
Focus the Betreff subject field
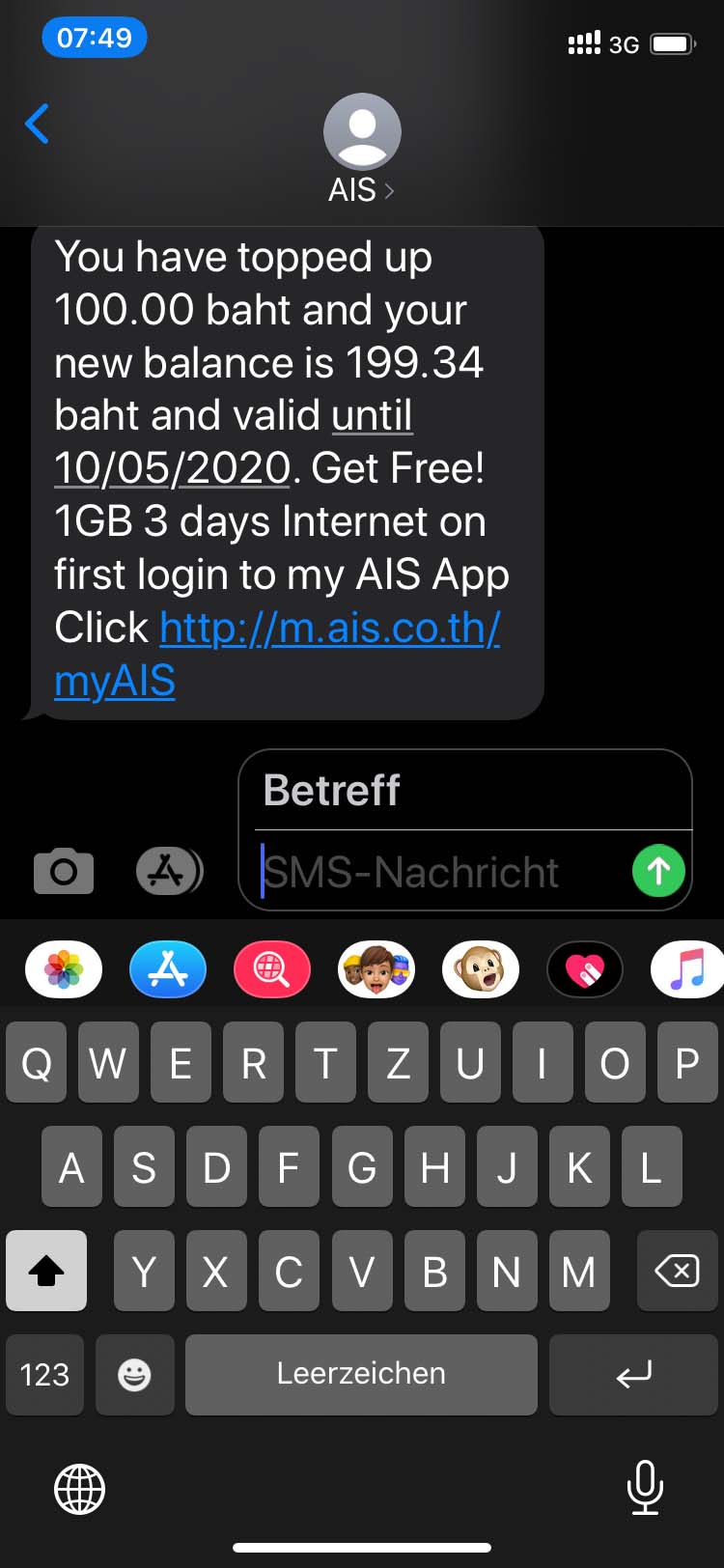(463, 791)
